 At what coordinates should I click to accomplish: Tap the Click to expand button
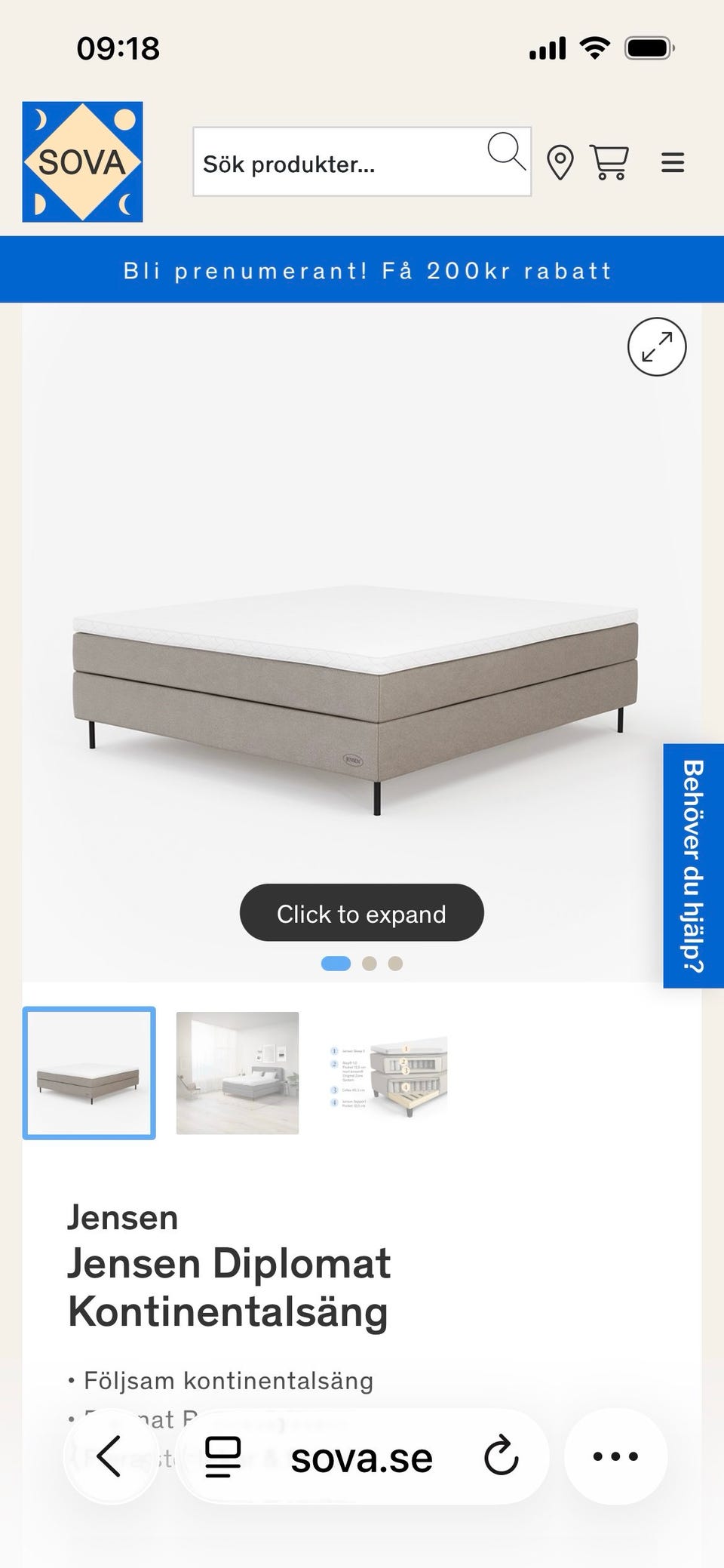click(362, 913)
